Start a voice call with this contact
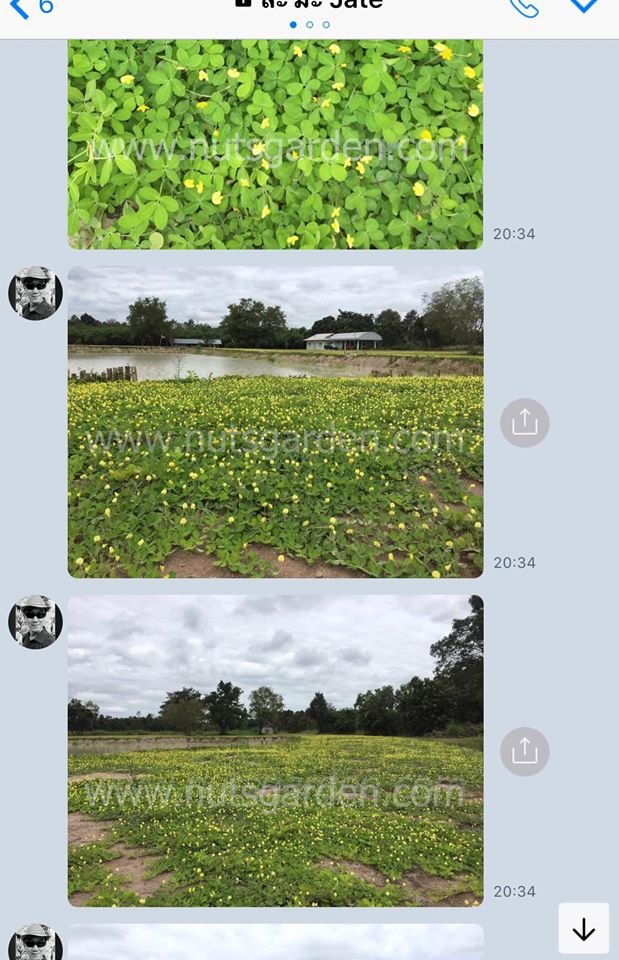Image resolution: width=619 pixels, height=960 pixels. point(523,8)
